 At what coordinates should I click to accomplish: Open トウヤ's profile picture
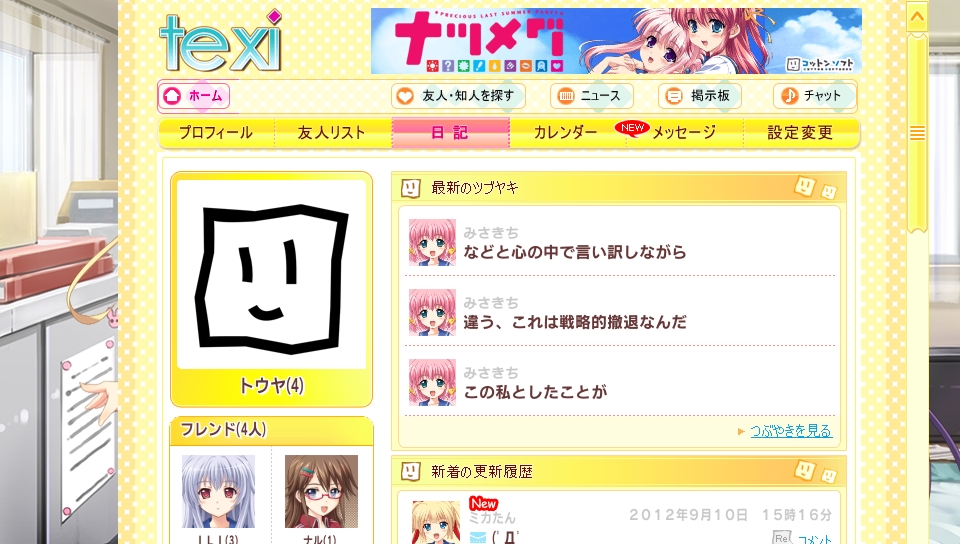[271, 274]
